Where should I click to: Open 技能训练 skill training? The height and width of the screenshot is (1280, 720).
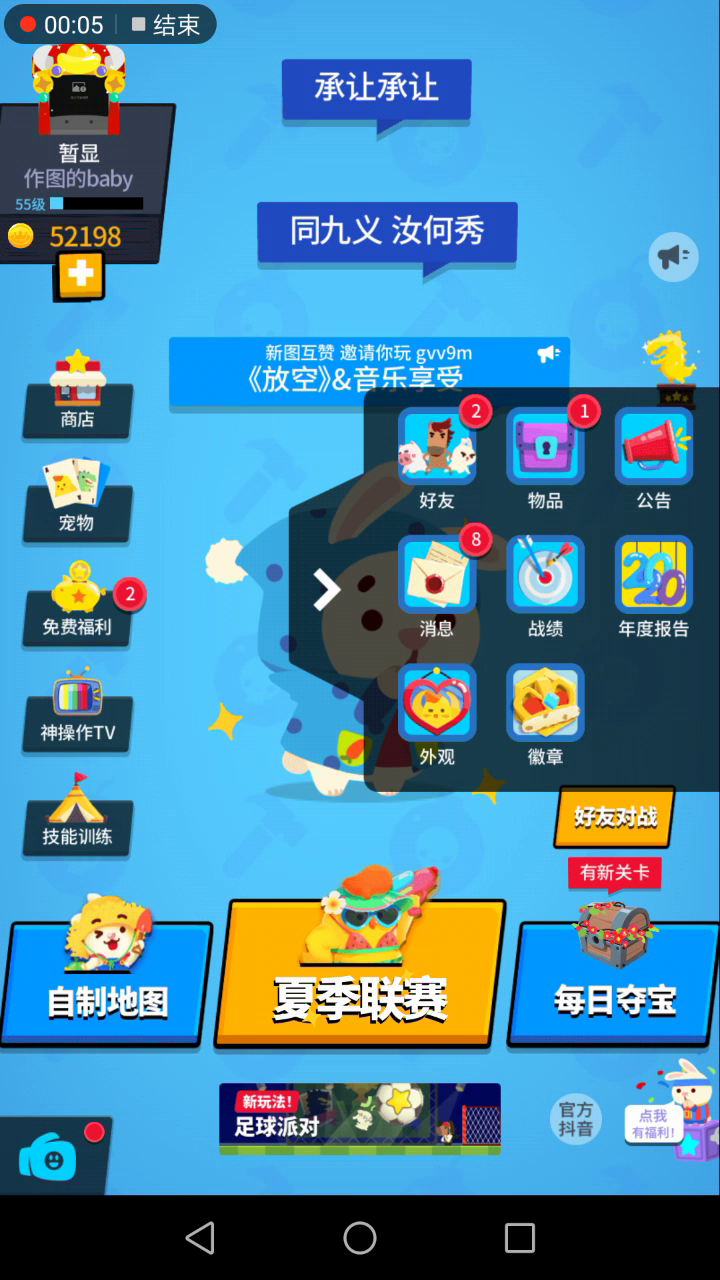click(77, 813)
